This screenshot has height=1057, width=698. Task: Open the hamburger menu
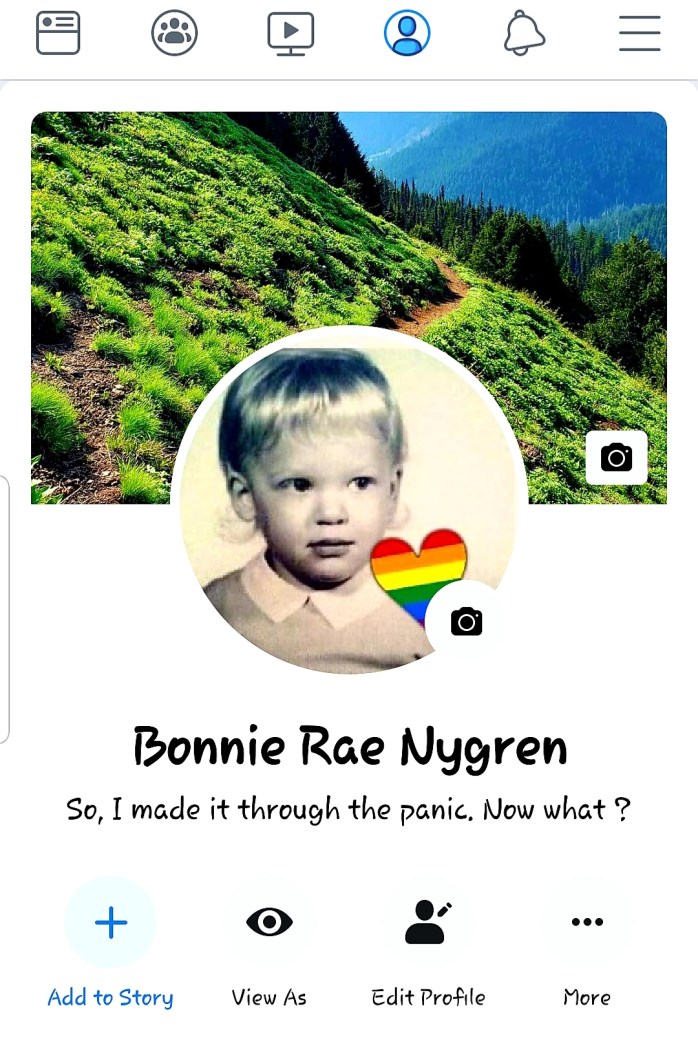[x=639, y=34]
